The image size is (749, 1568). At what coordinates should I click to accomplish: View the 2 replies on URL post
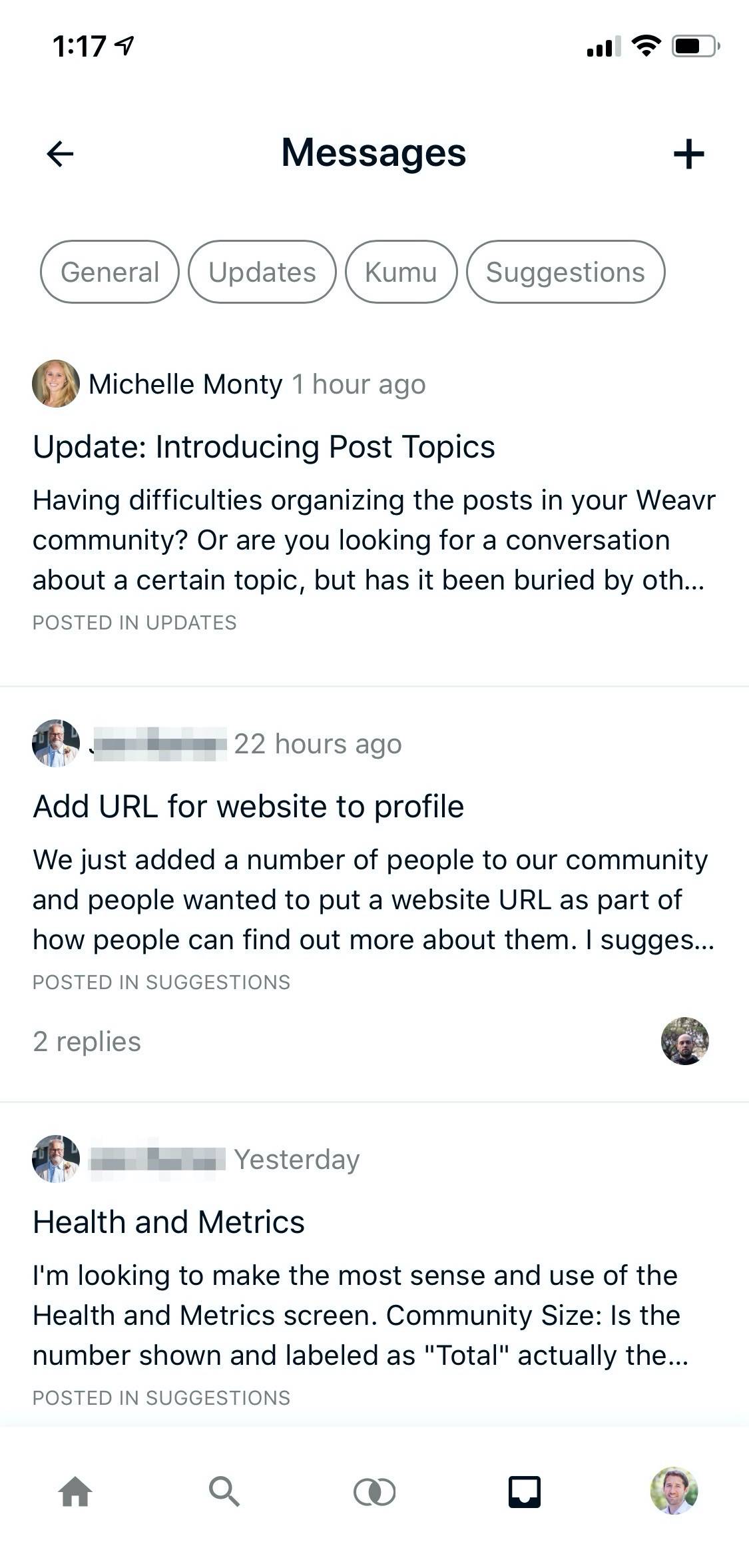coord(87,1041)
